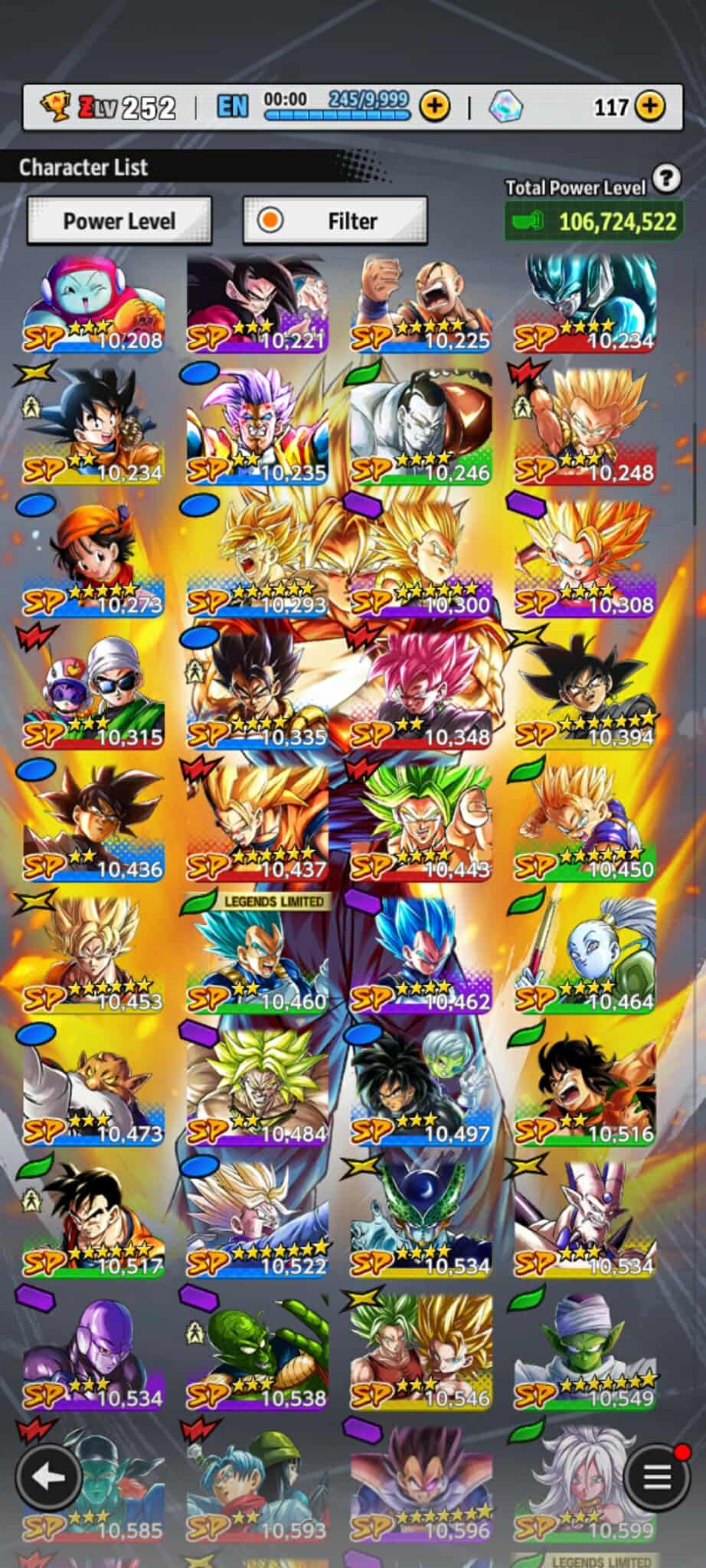706x1568 pixels.
Task: Choose the character with power 10,516
Action: coord(585,1089)
